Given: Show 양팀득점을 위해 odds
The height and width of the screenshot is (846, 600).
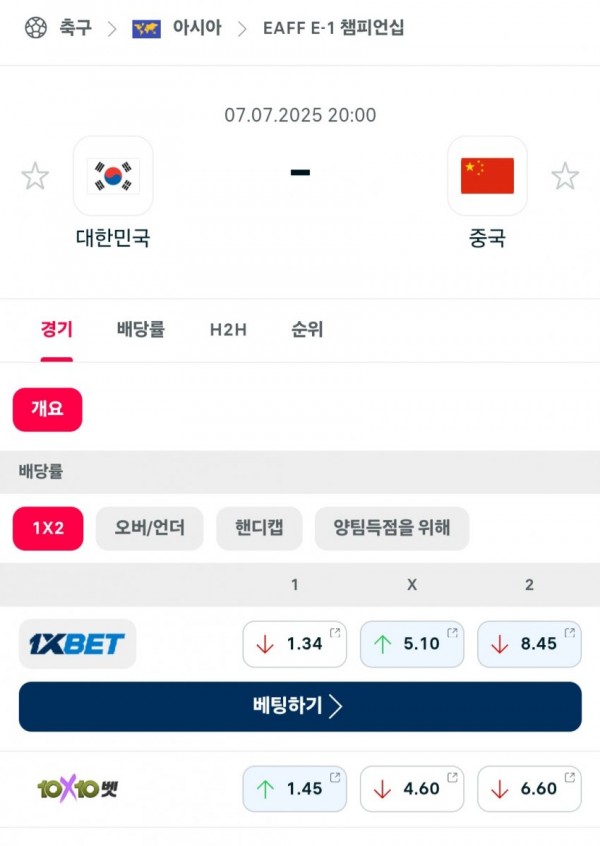Looking at the screenshot, I should [392, 528].
